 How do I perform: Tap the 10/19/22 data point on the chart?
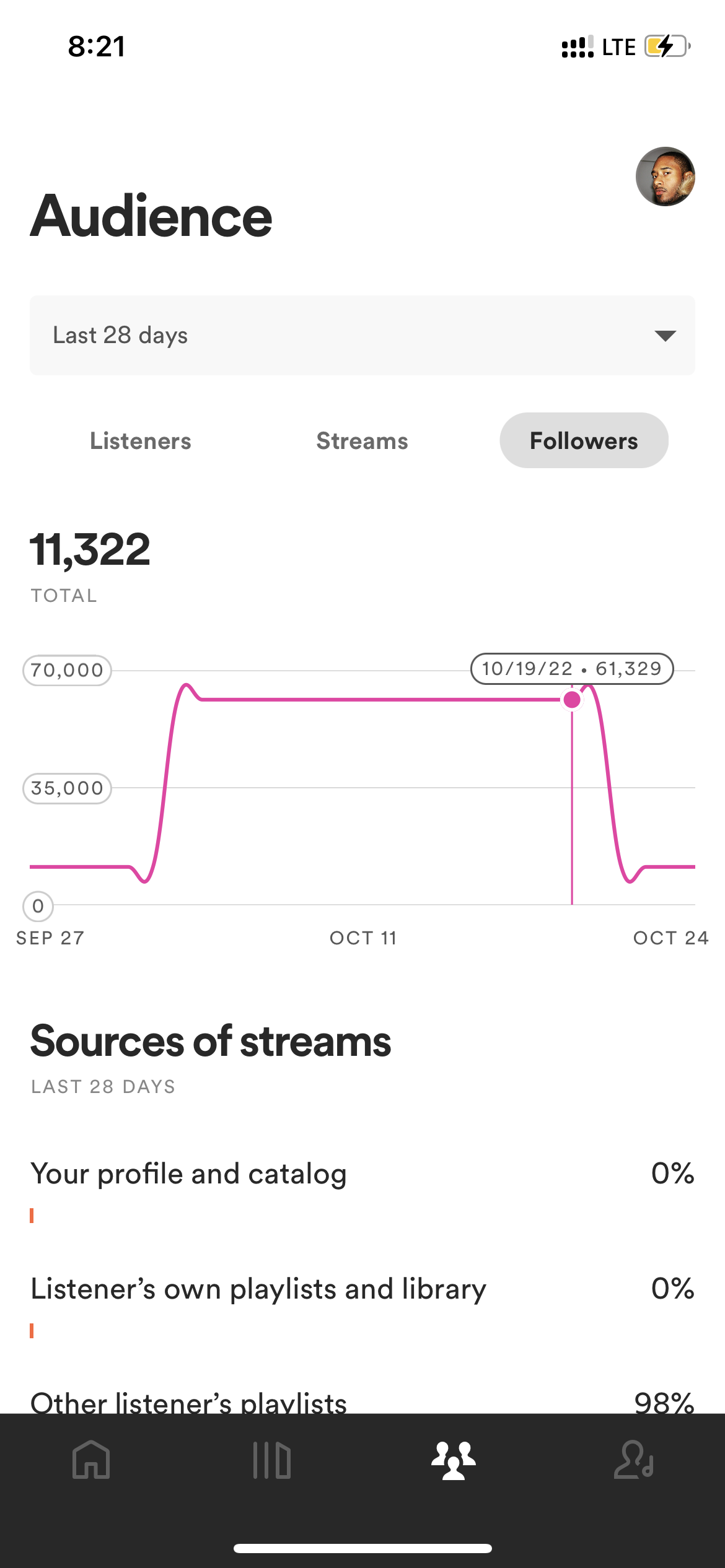(x=572, y=700)
